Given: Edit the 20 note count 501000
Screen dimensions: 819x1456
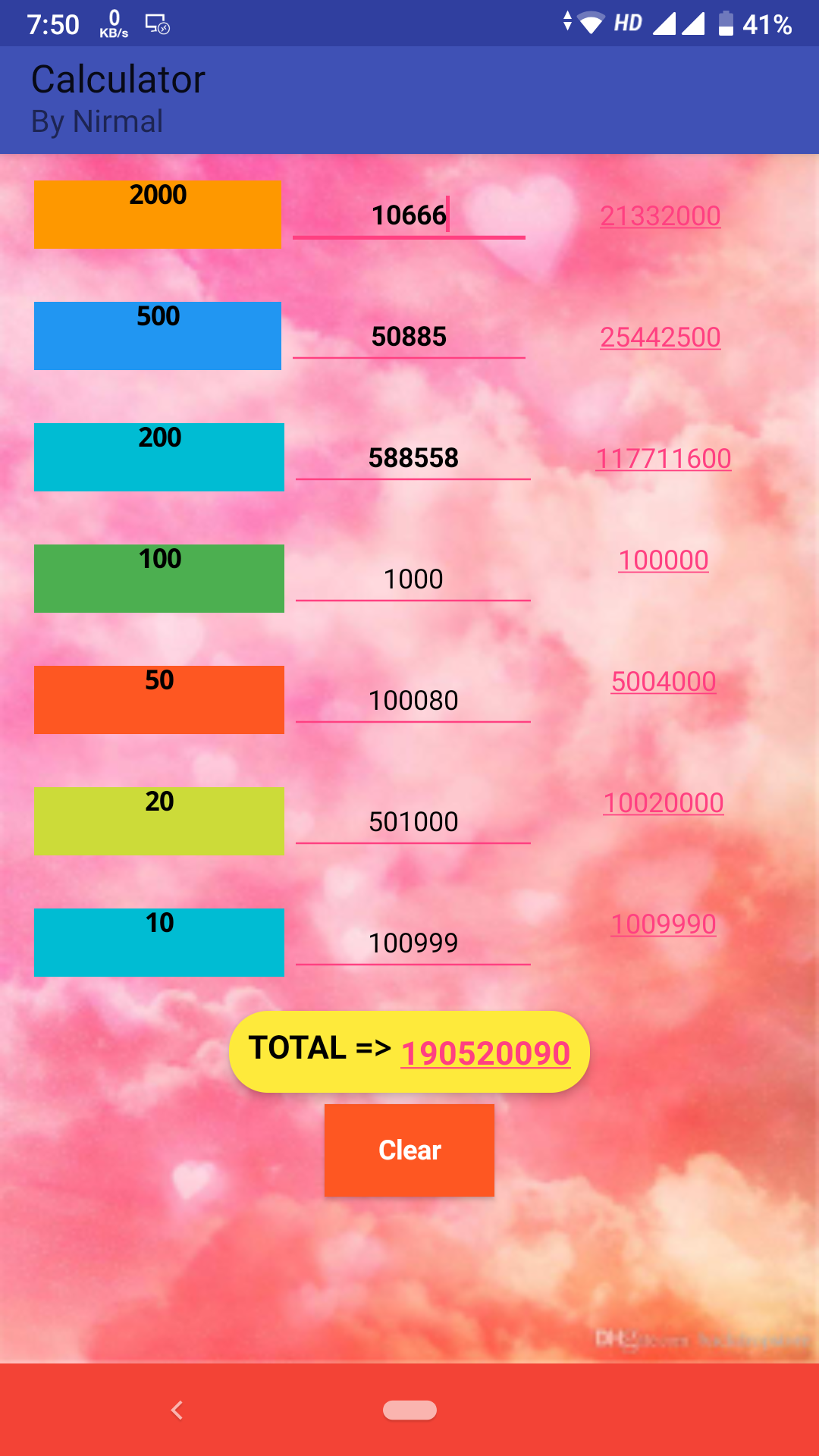Looking at the screenshot, I should click(413, 822).
